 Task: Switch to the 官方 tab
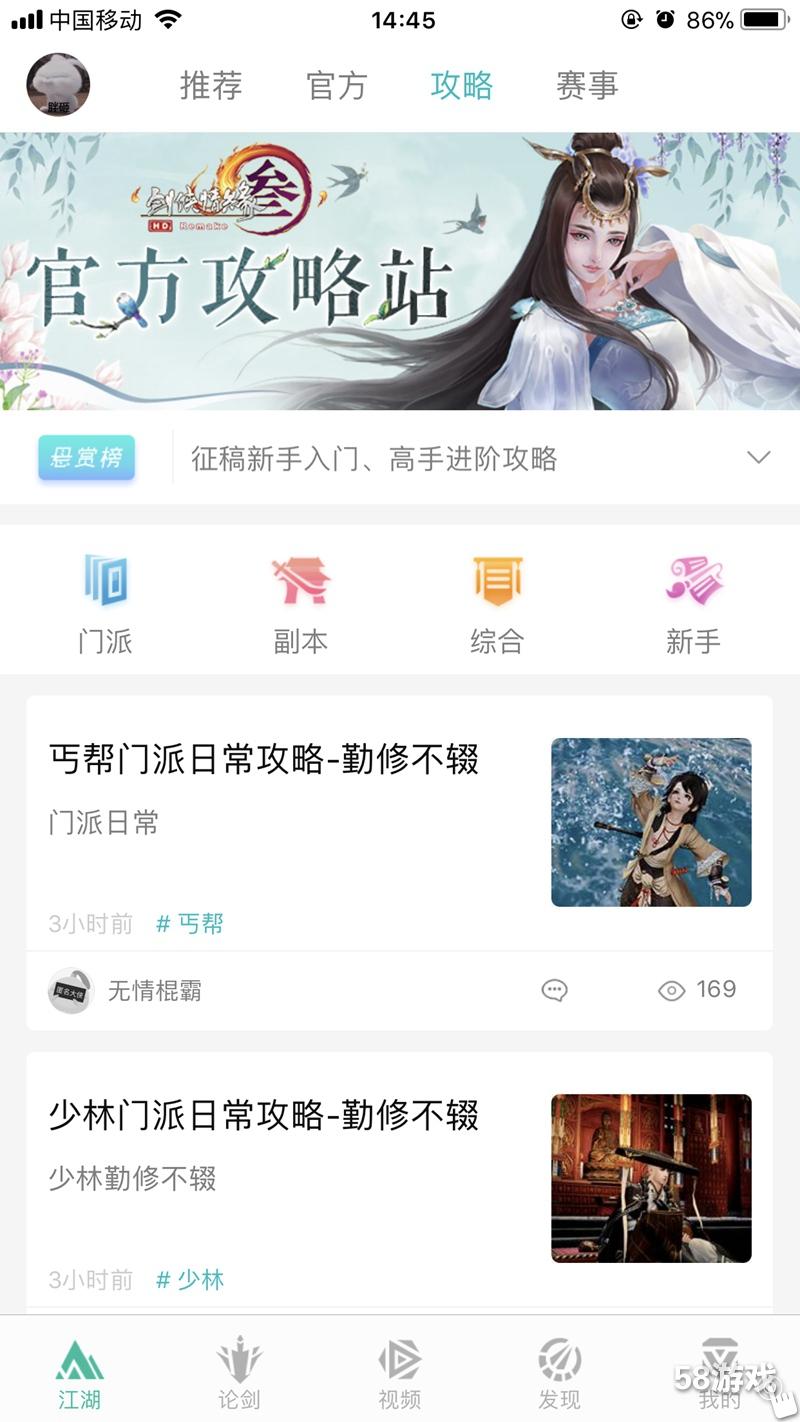pos(336,86)
